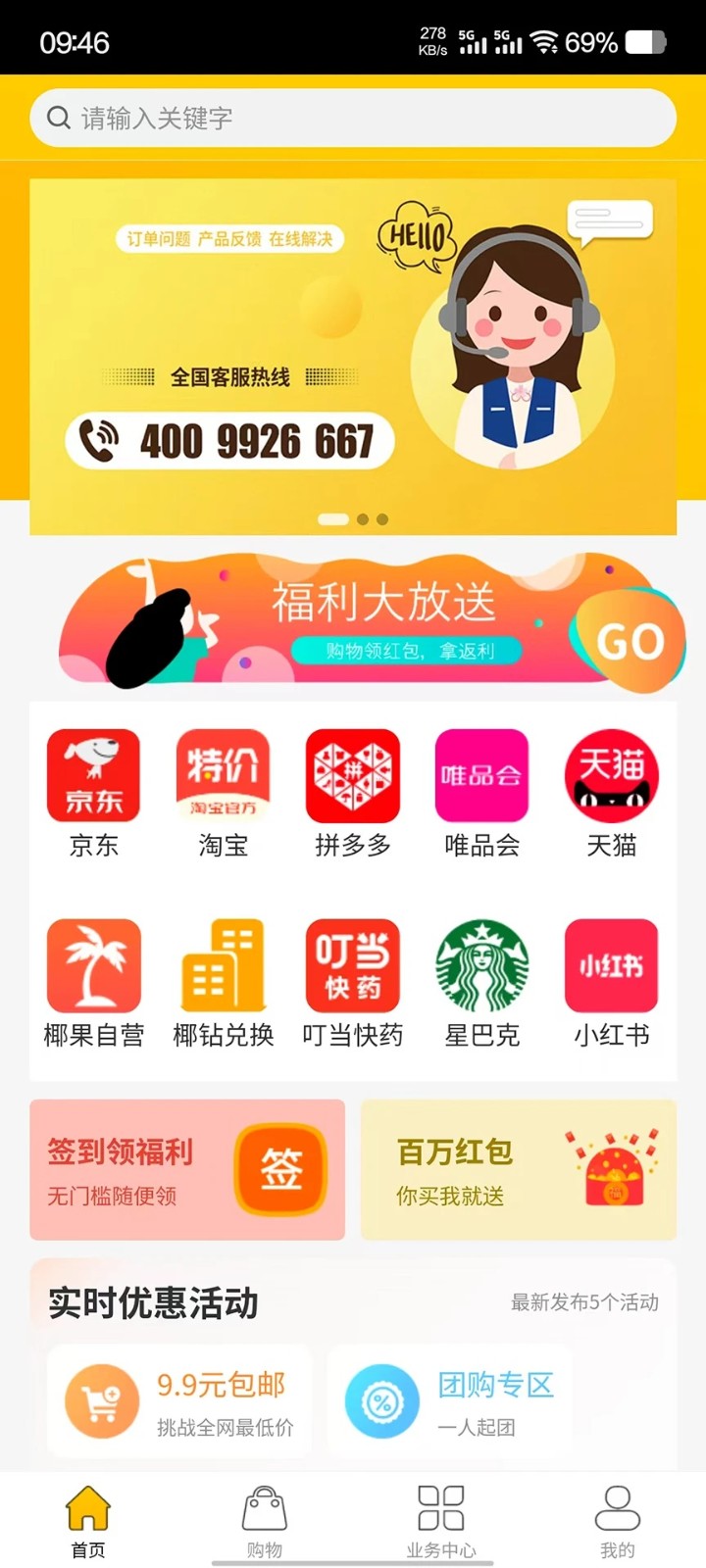
Task: Switch to the 业务中心 tab
Action: (441, 1521)
